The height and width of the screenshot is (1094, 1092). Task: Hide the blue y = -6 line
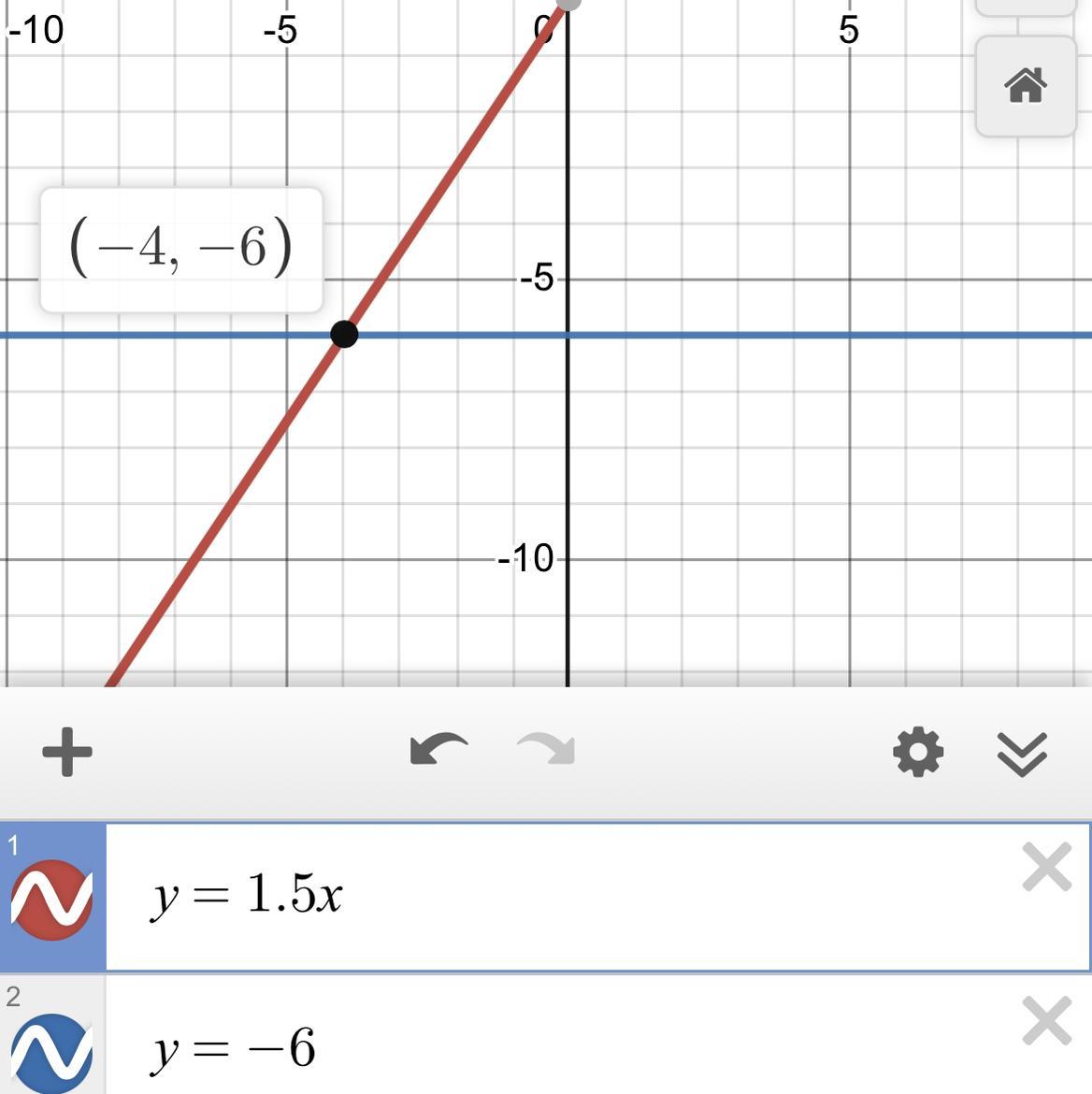pos(51,1051)
